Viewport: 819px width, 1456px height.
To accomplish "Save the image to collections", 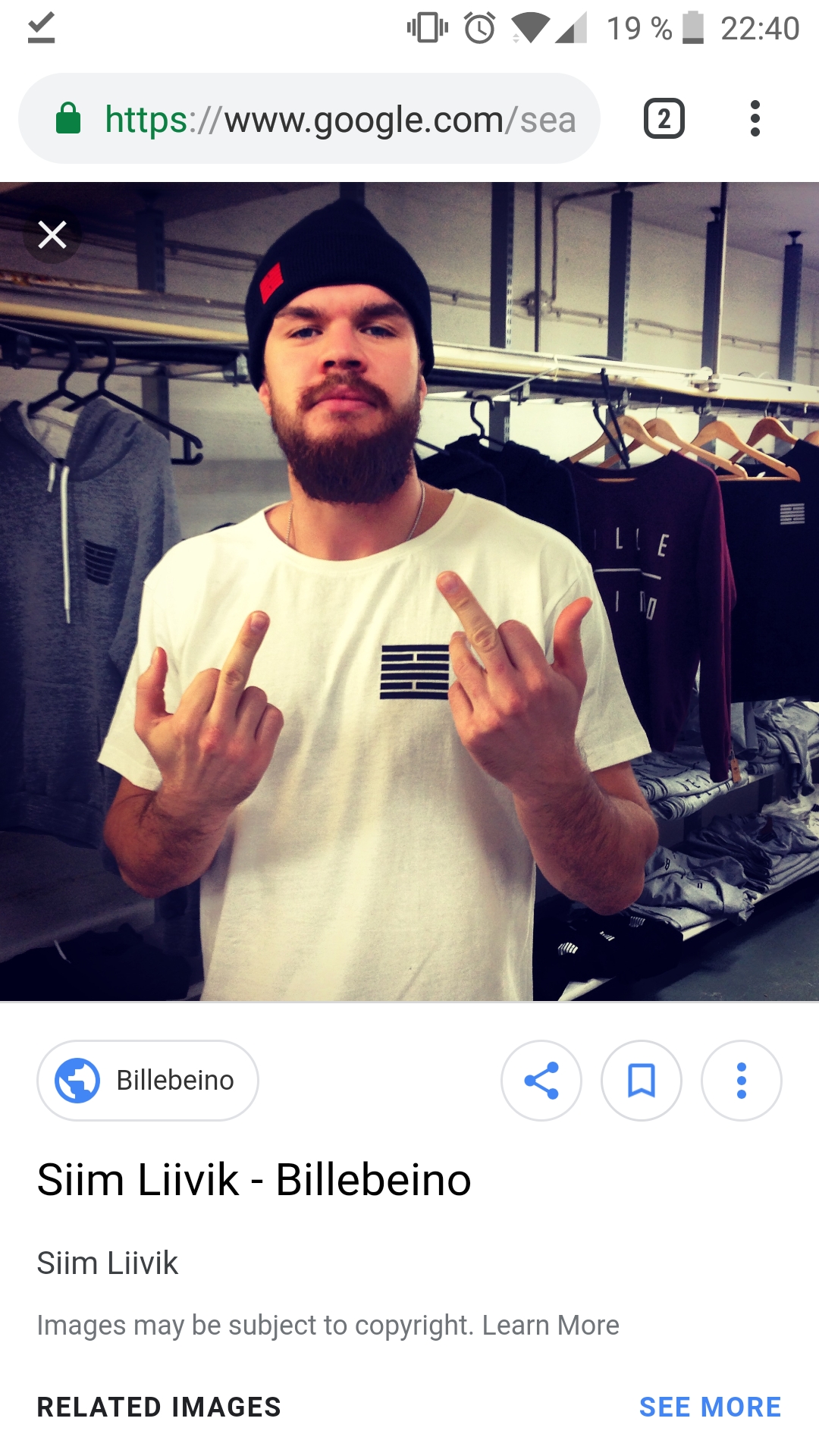I will 642,1080.
